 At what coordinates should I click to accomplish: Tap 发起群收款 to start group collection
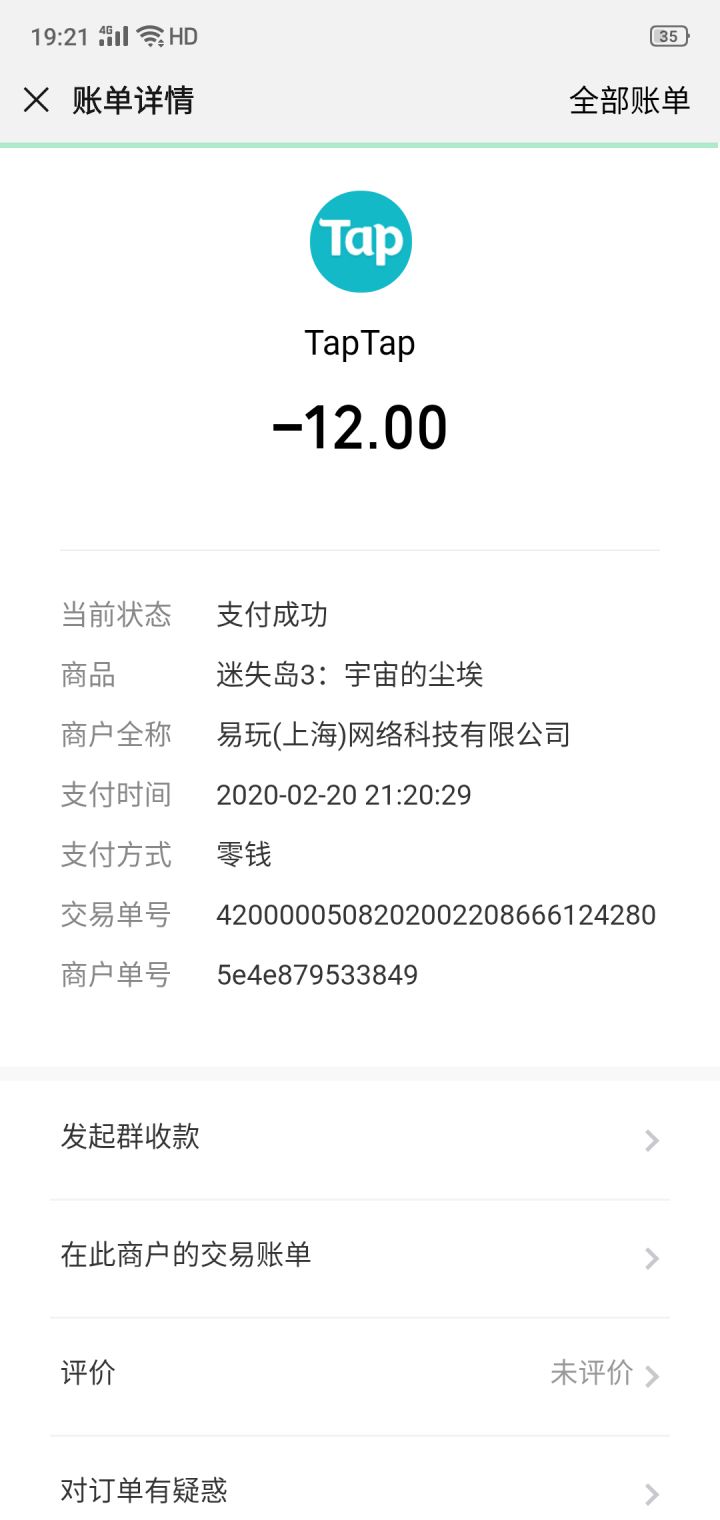(130, 1138)
